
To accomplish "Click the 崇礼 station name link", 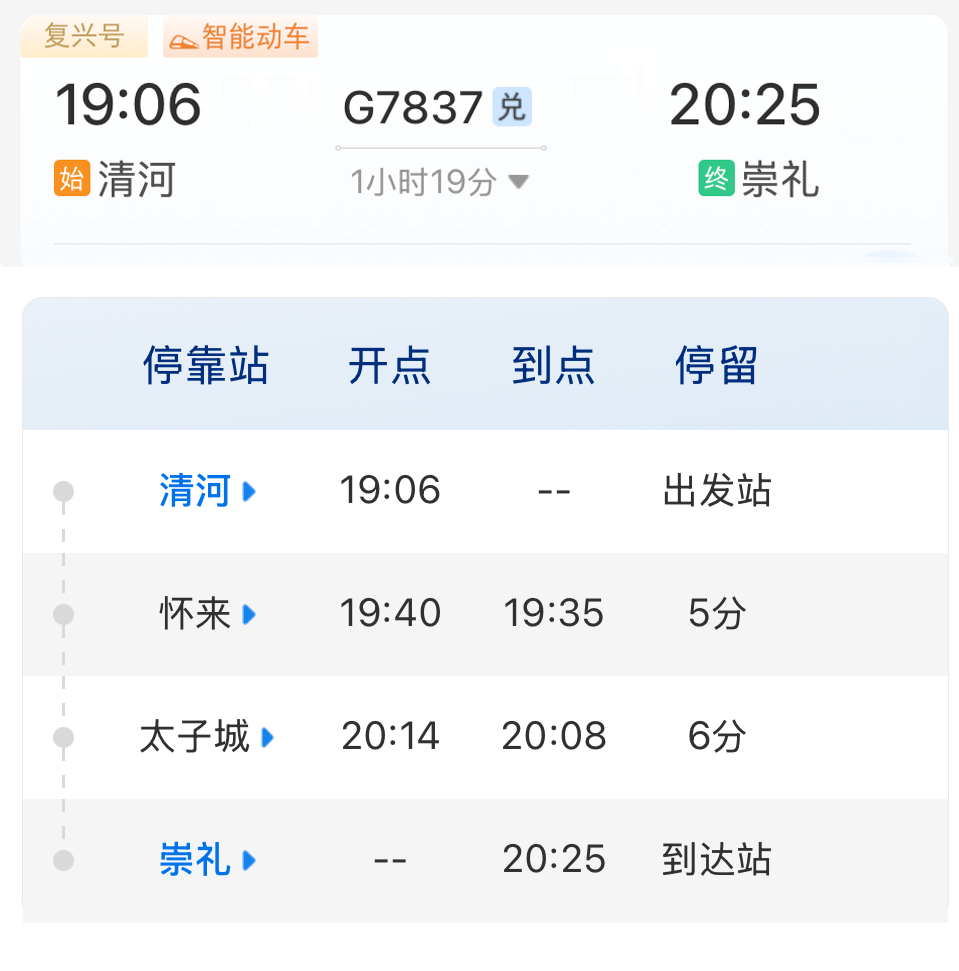I will pyautogui.click(x=193, y=860).
